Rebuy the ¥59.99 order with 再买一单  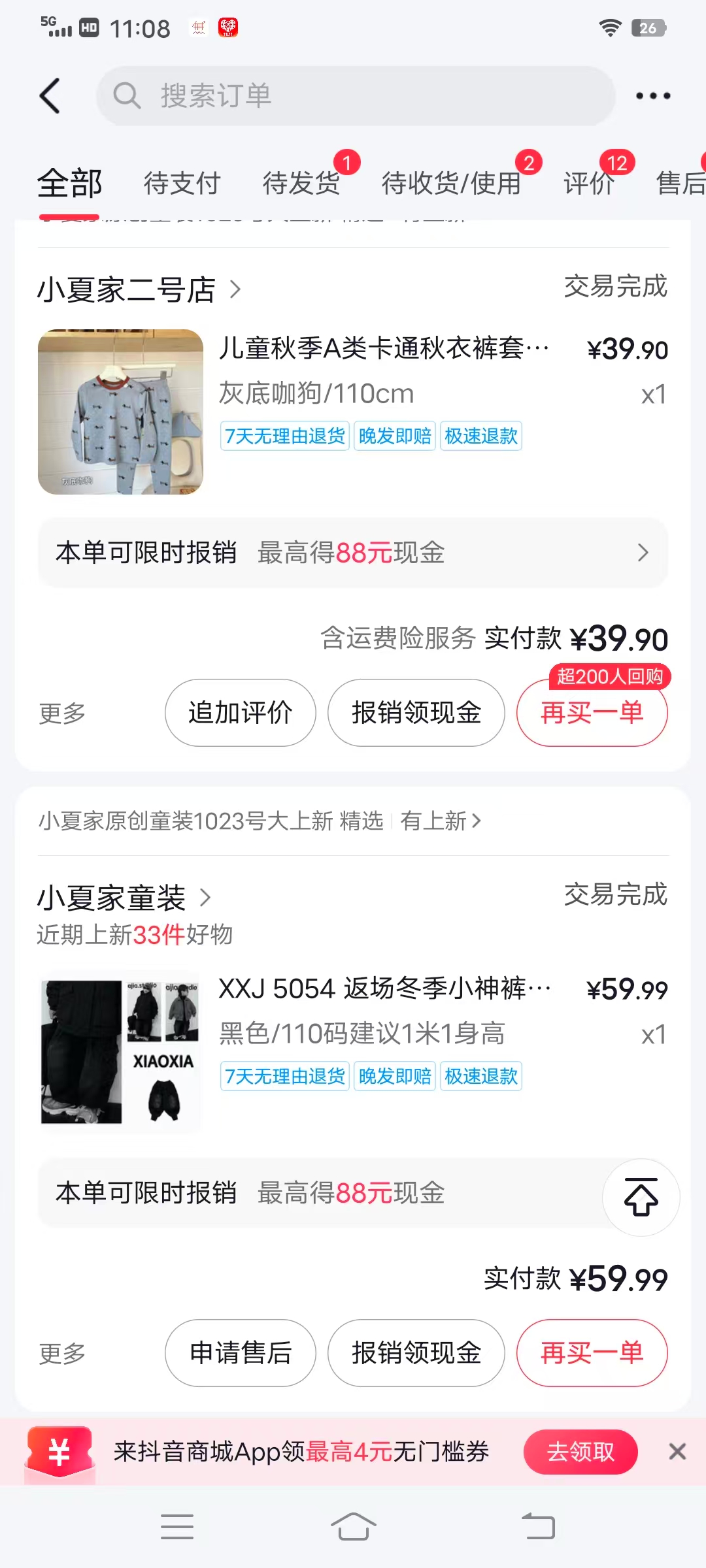click(x=592, y=1353)
